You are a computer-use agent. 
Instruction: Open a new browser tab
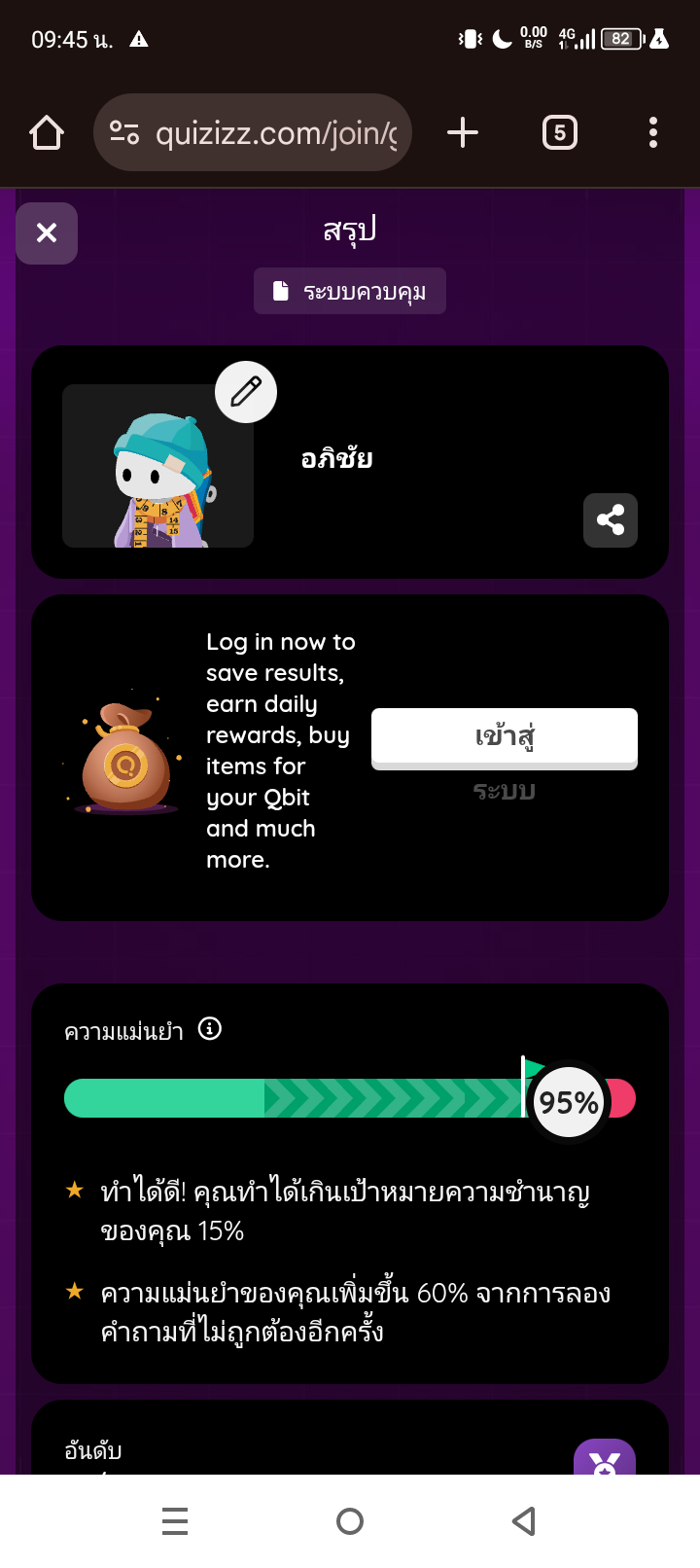click(x=463, y=132)
